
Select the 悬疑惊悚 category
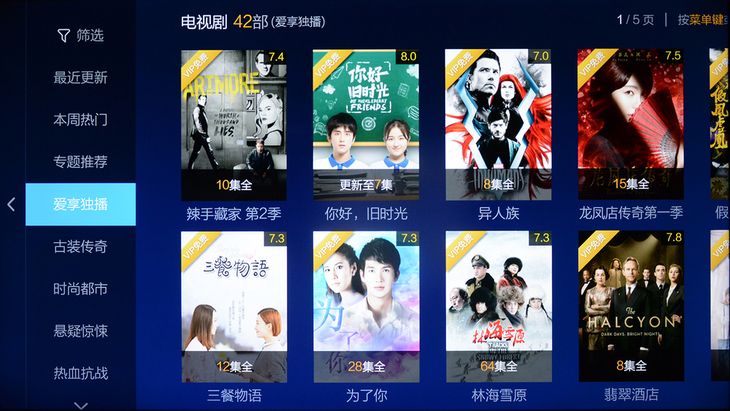click(x=80, y=331)
